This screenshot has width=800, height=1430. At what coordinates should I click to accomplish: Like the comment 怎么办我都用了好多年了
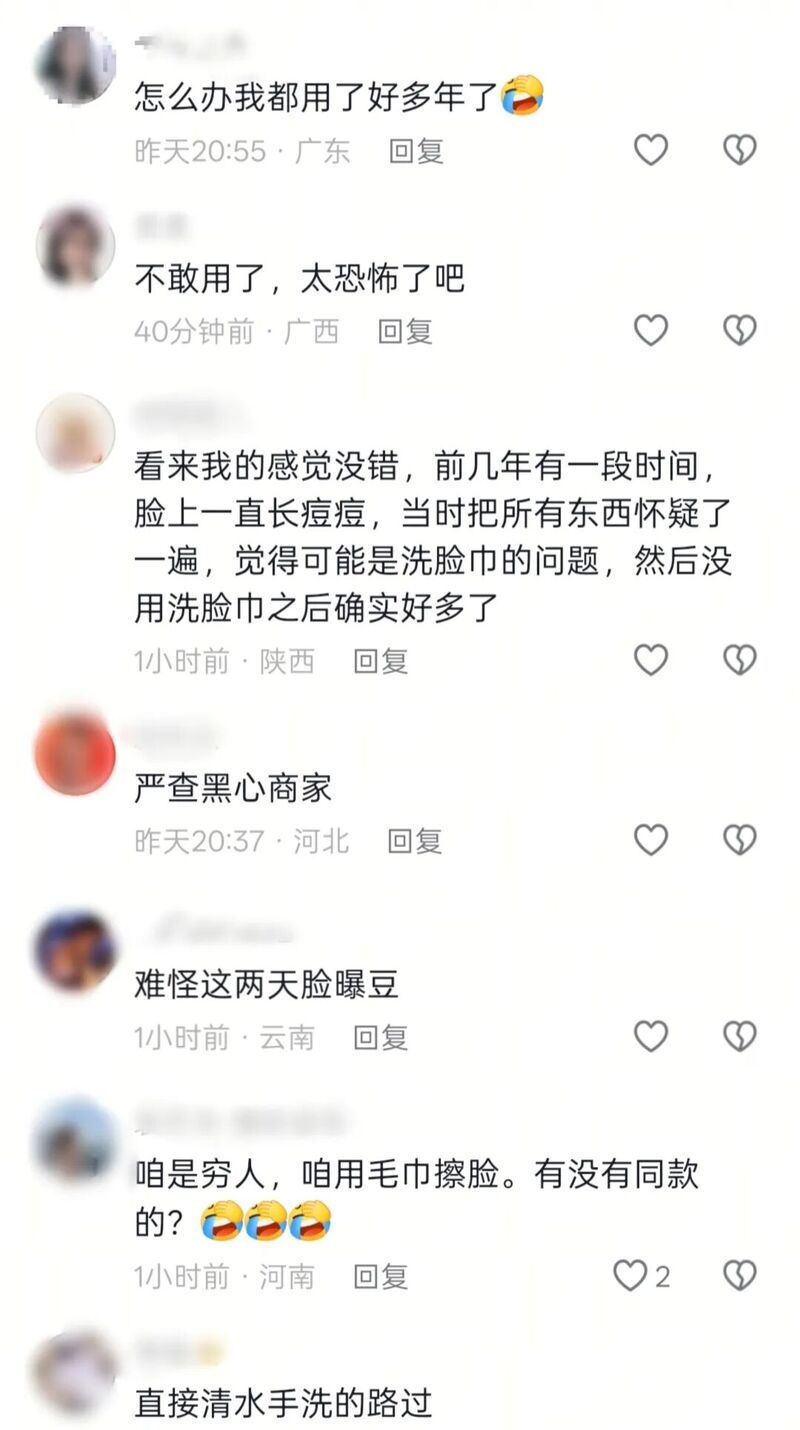pos(651,150)
